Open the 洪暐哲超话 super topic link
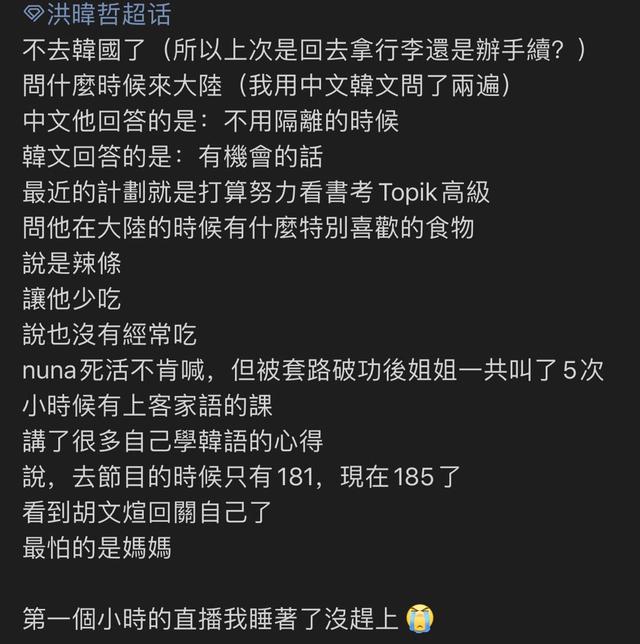Viewport: 640px width, 644px height. 97,14
